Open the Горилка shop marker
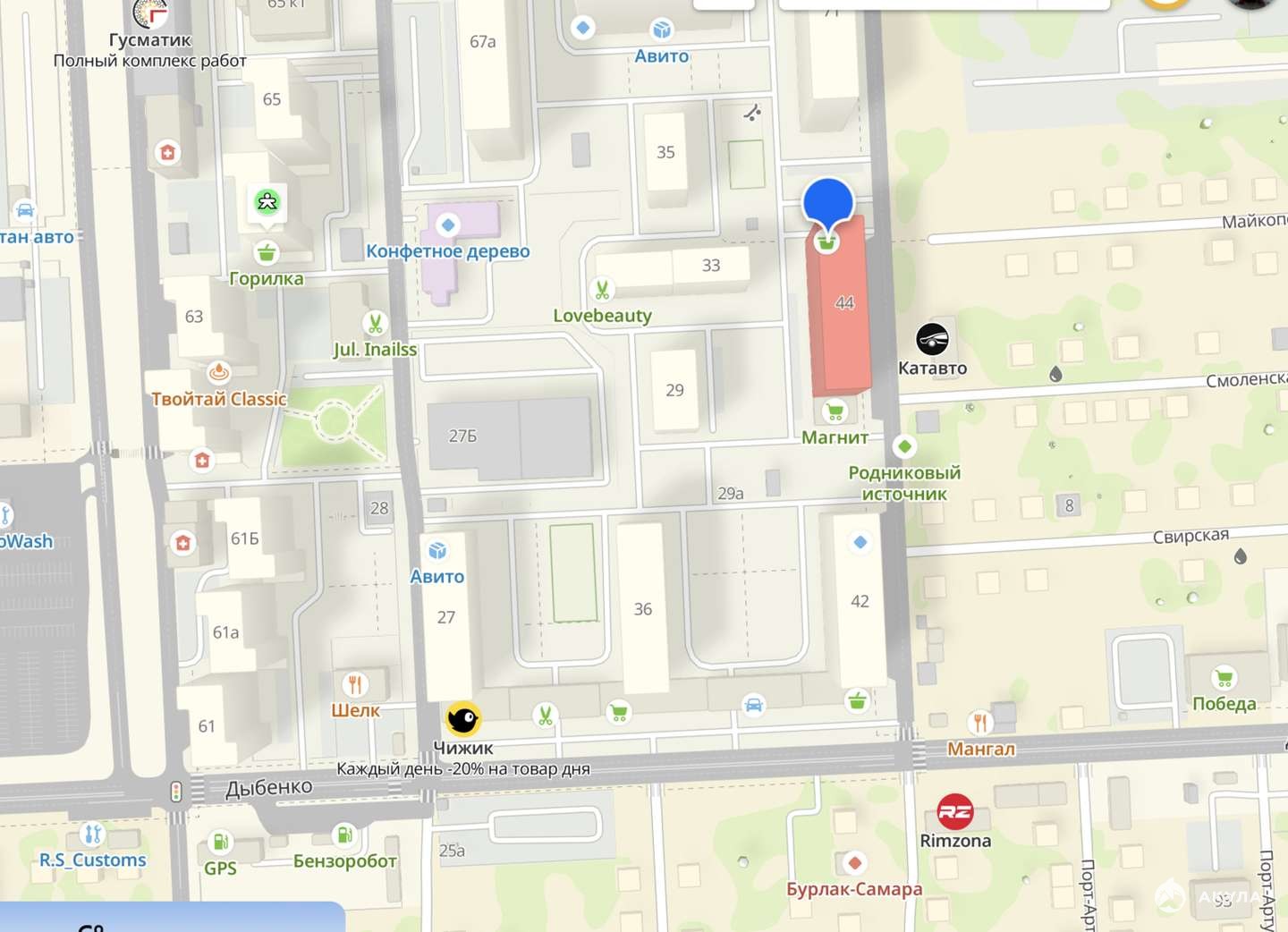Image resolution: width=1288 pixels, height=932 pixels. click(x=266, y=253)
